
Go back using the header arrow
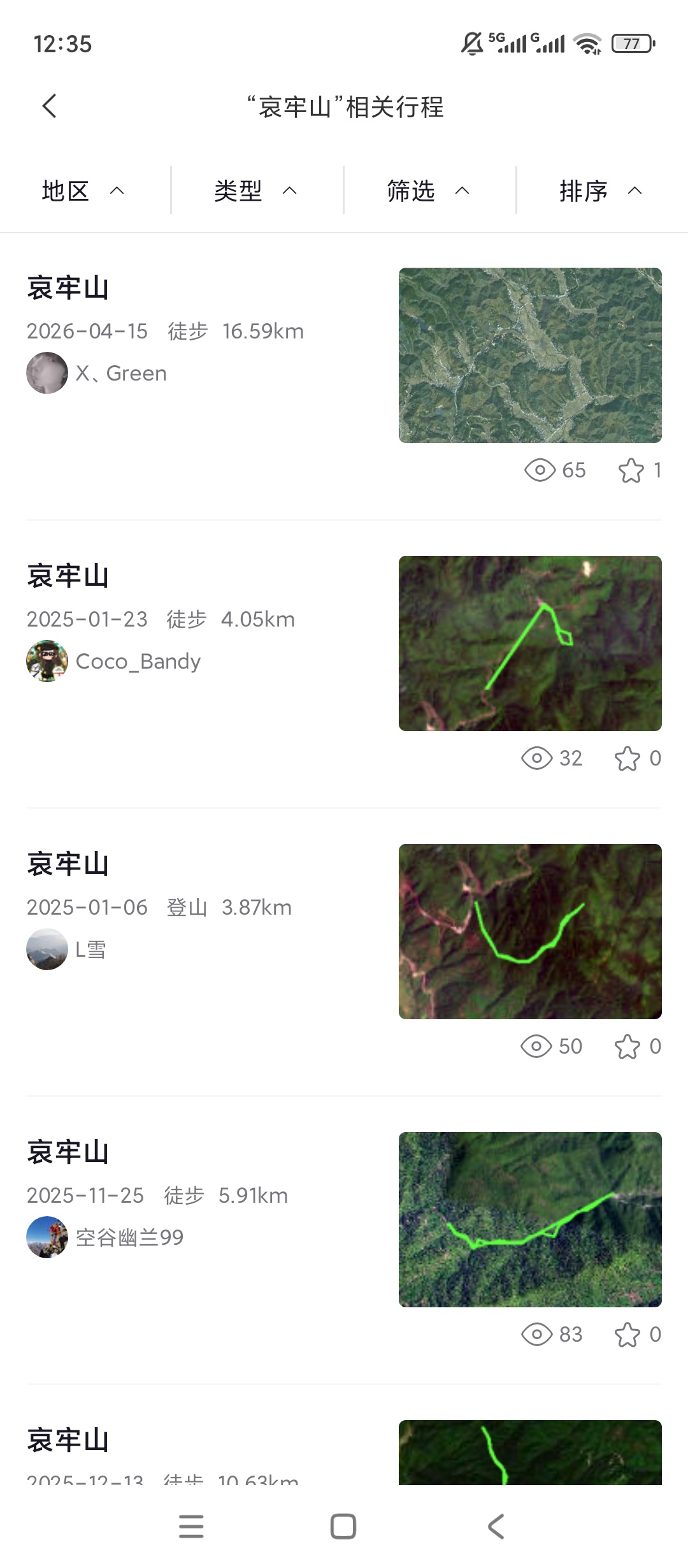click(x=50, y=106)
